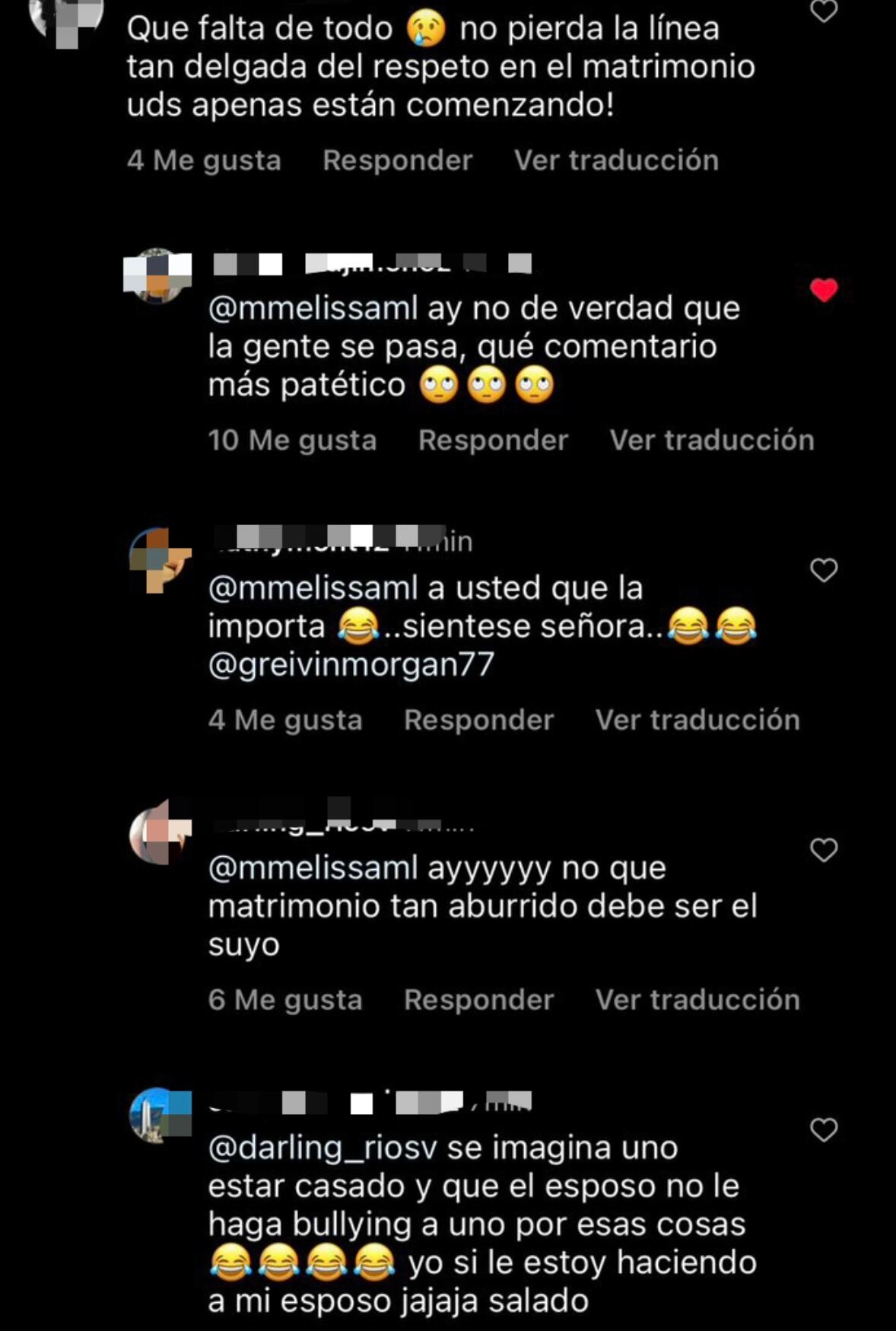Like the 'sientese señora' reply
Screen dimensions: 896x1331
coord(823,570)
